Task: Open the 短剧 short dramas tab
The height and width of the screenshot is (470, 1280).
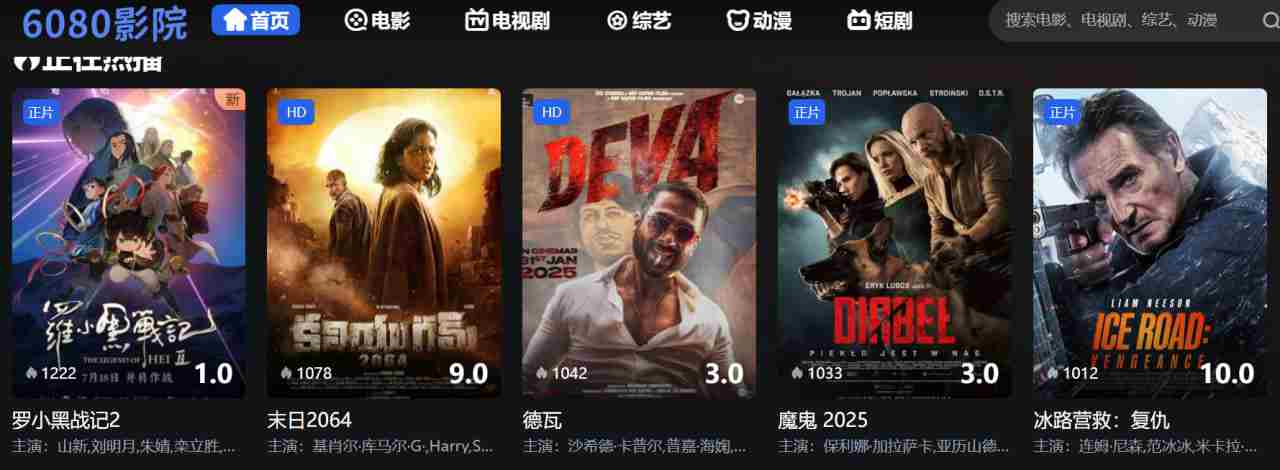Action: click(x=880, y=20)
